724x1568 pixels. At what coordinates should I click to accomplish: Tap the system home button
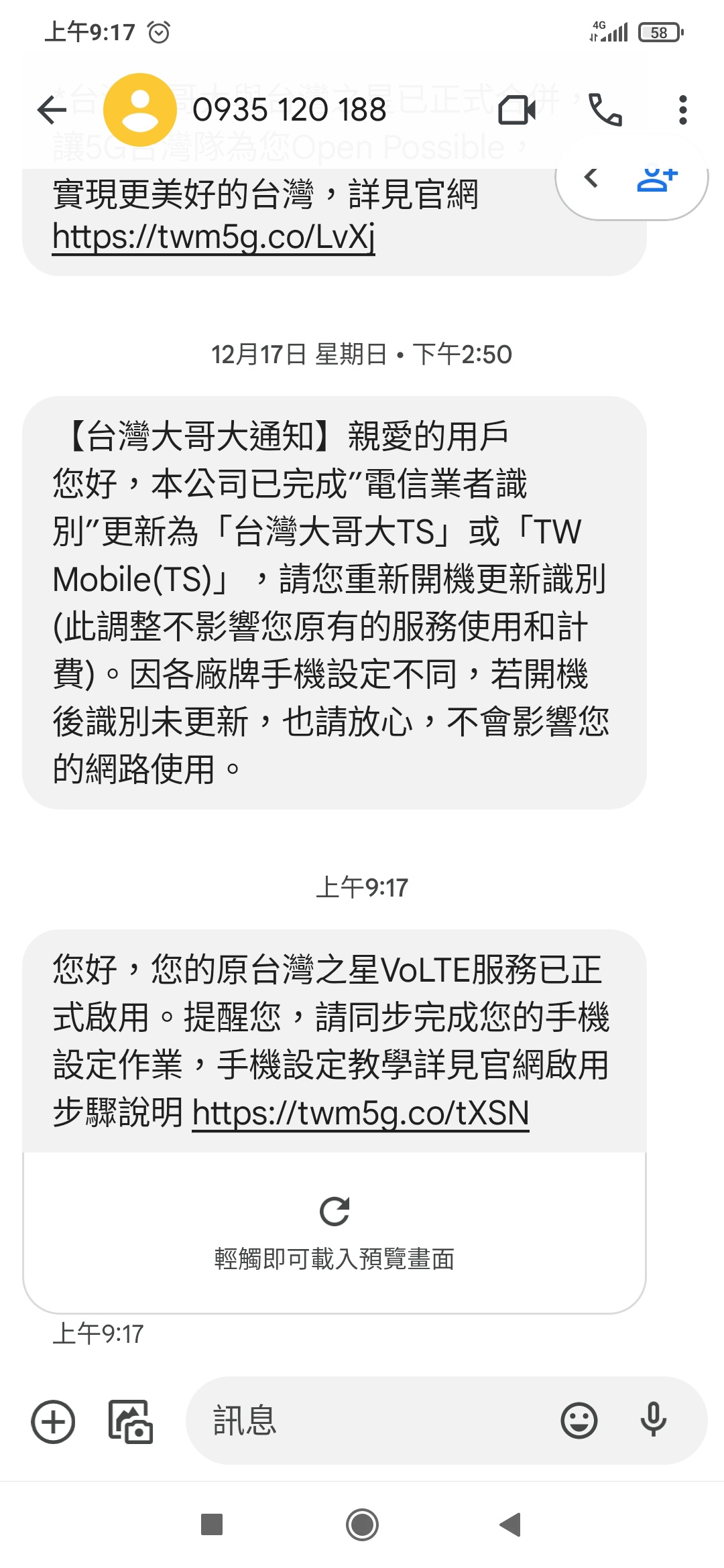point(362,1525)
